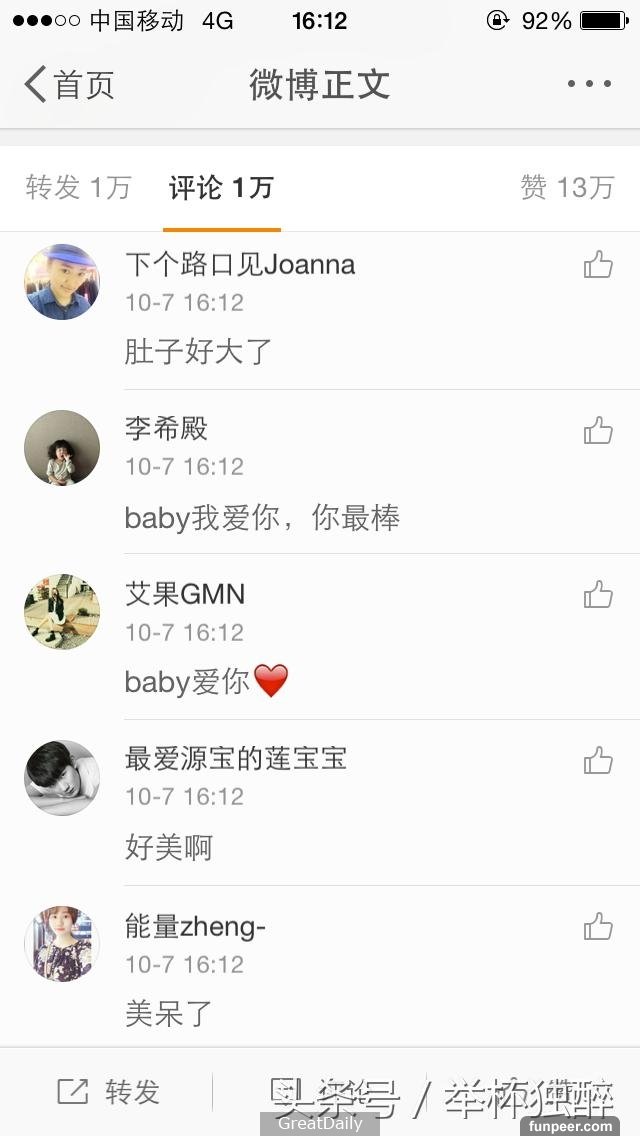Open the three-dot overflow menu
Viewport: 640px width, 1136px height.
pos(588,85)
